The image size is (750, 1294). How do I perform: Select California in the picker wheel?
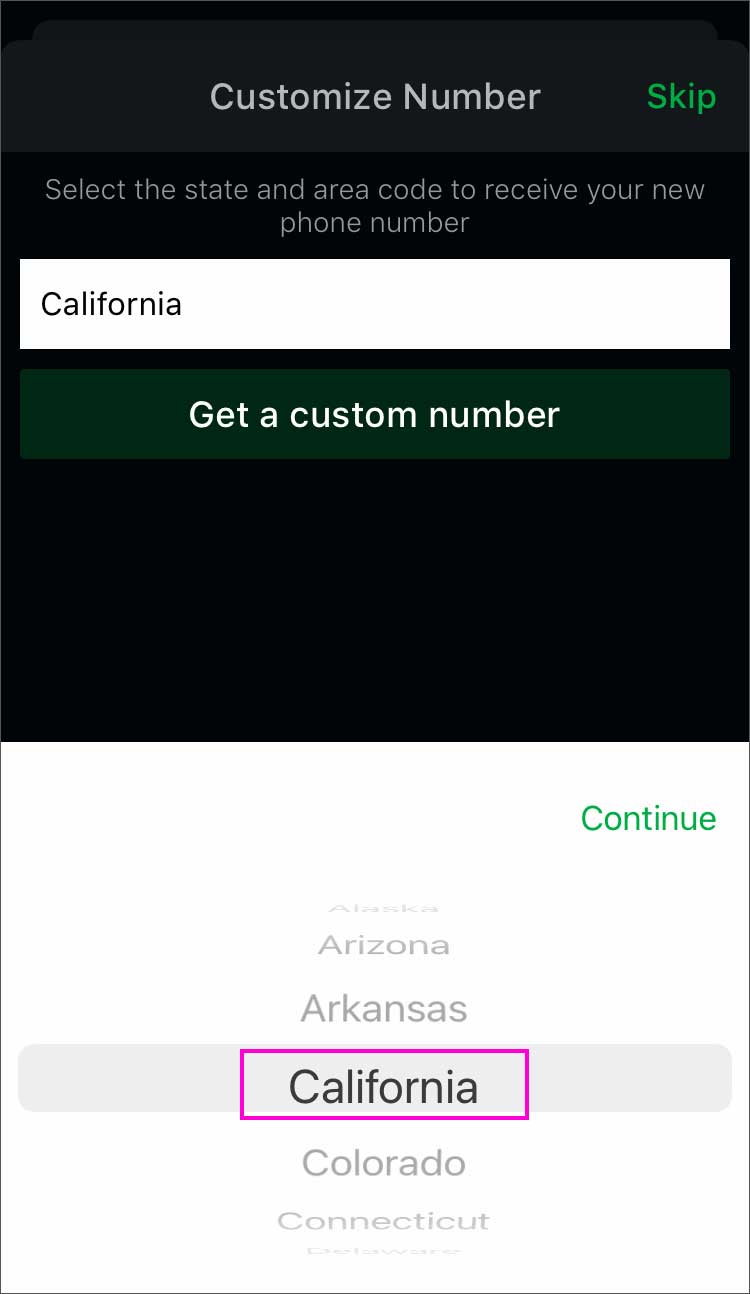click(383, 1086)
